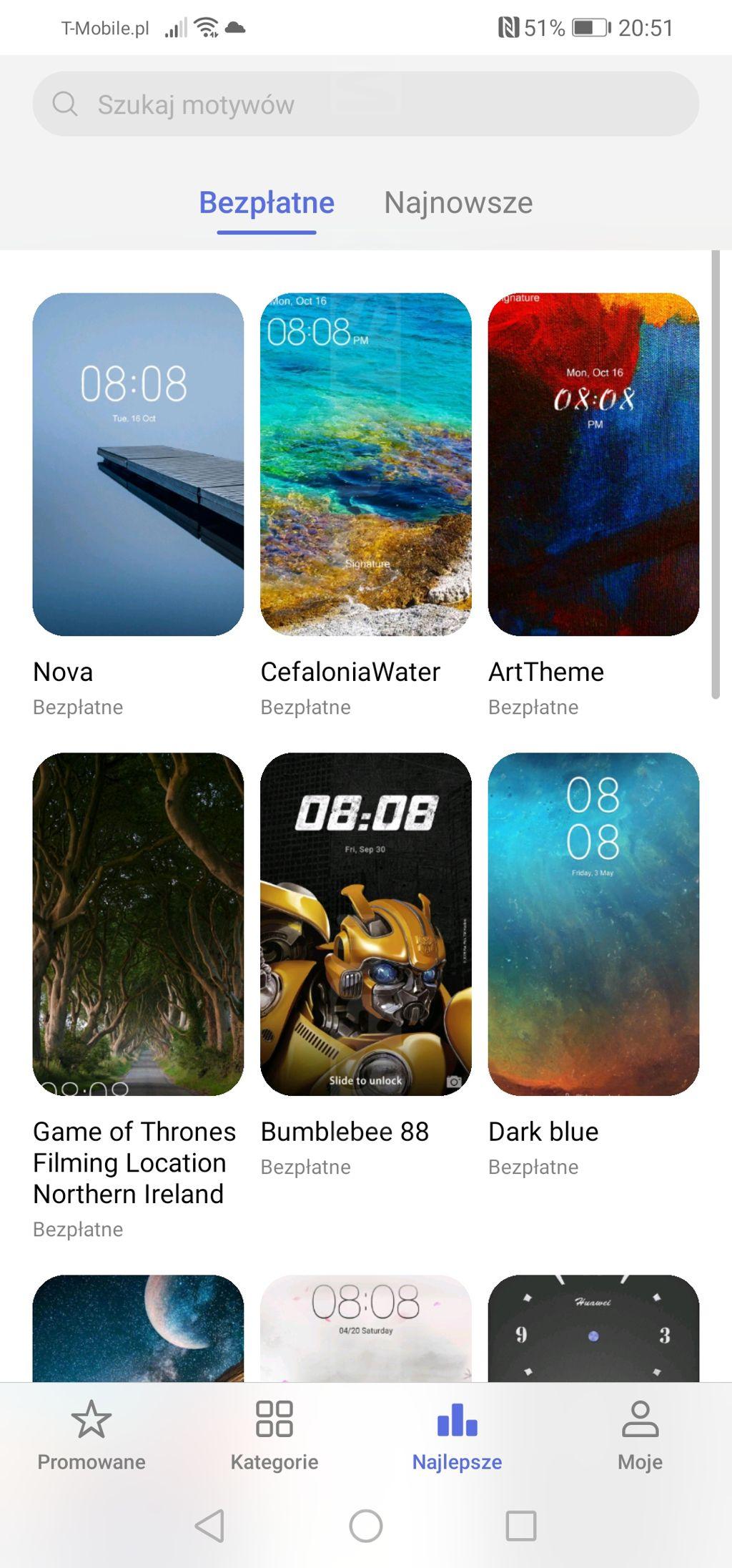Screen dimensions: 732x1568
Task: View the Dark blue theme
Action: click(593, 923)
